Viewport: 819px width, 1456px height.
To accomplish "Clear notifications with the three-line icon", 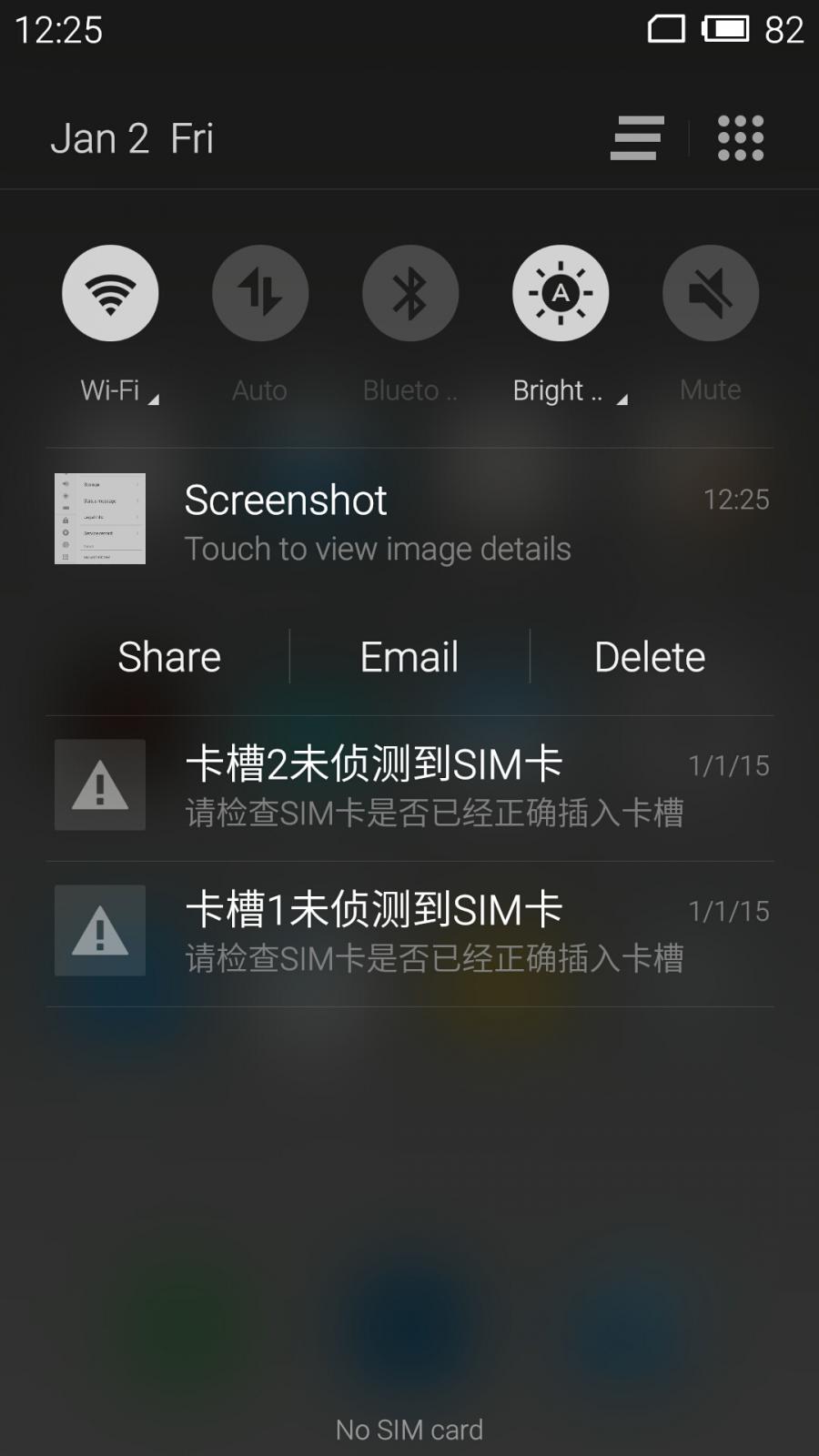I will pyautogui.click(x=637, y=138).
